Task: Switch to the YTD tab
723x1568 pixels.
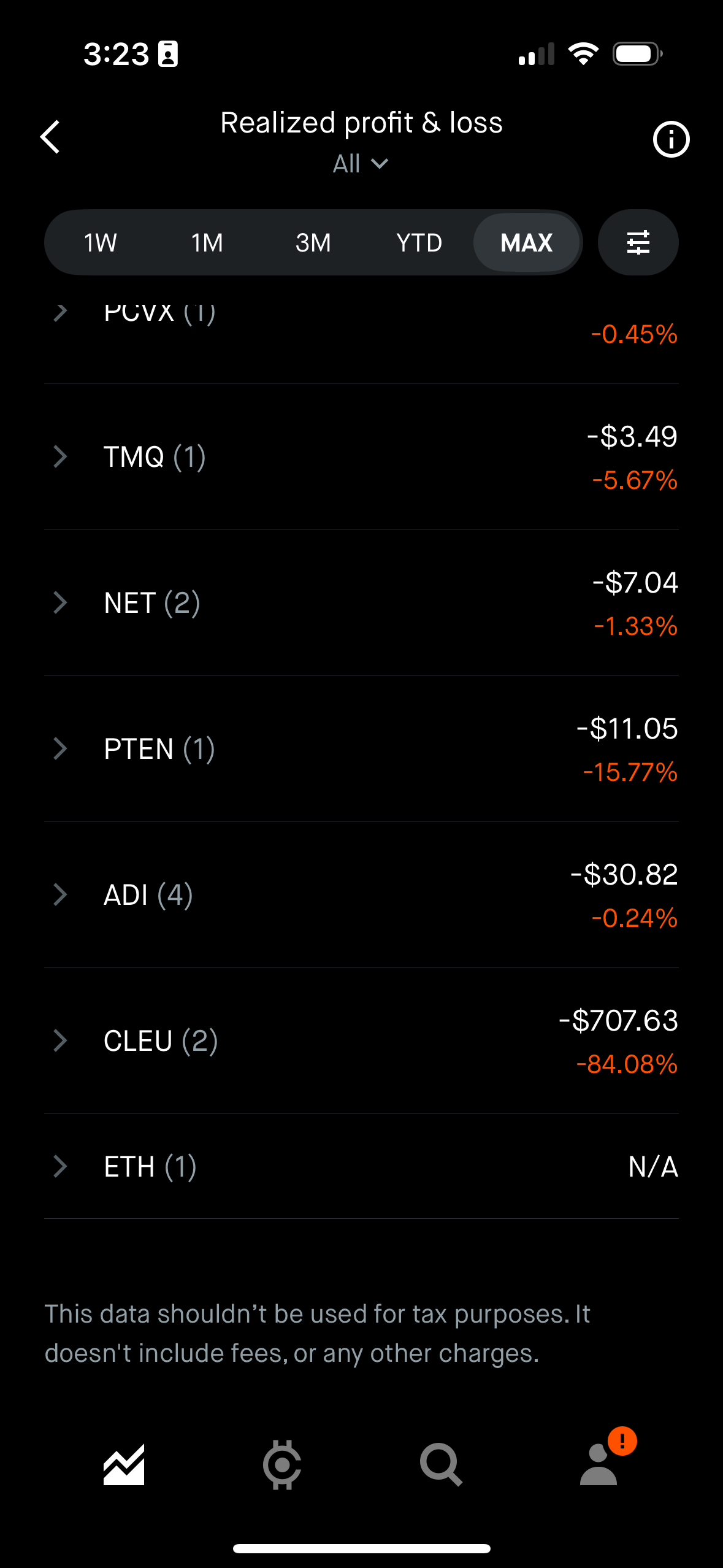Action: [419, 242]
